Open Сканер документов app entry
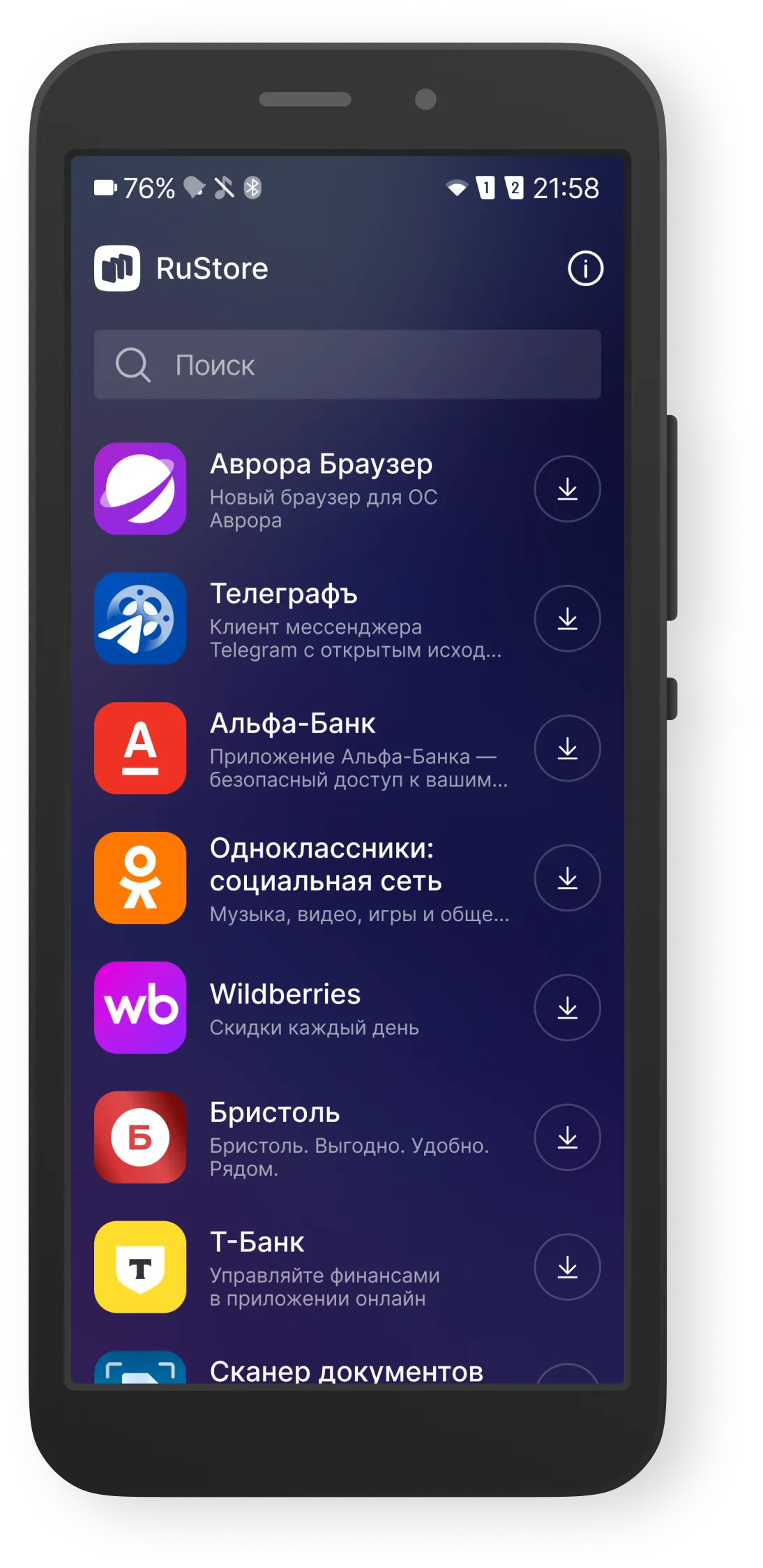 click(346, 1371)
